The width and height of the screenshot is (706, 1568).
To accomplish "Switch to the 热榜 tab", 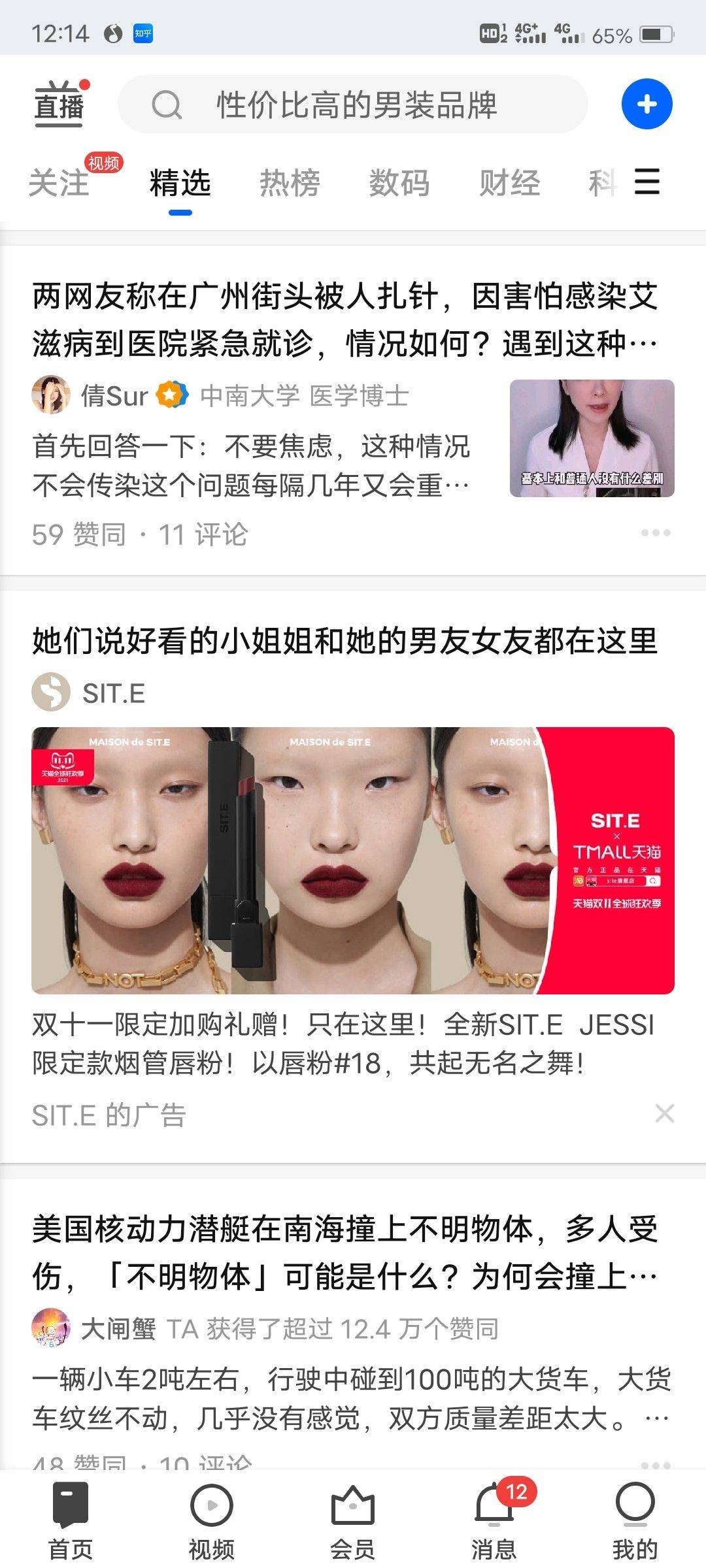I will (290, 182).
